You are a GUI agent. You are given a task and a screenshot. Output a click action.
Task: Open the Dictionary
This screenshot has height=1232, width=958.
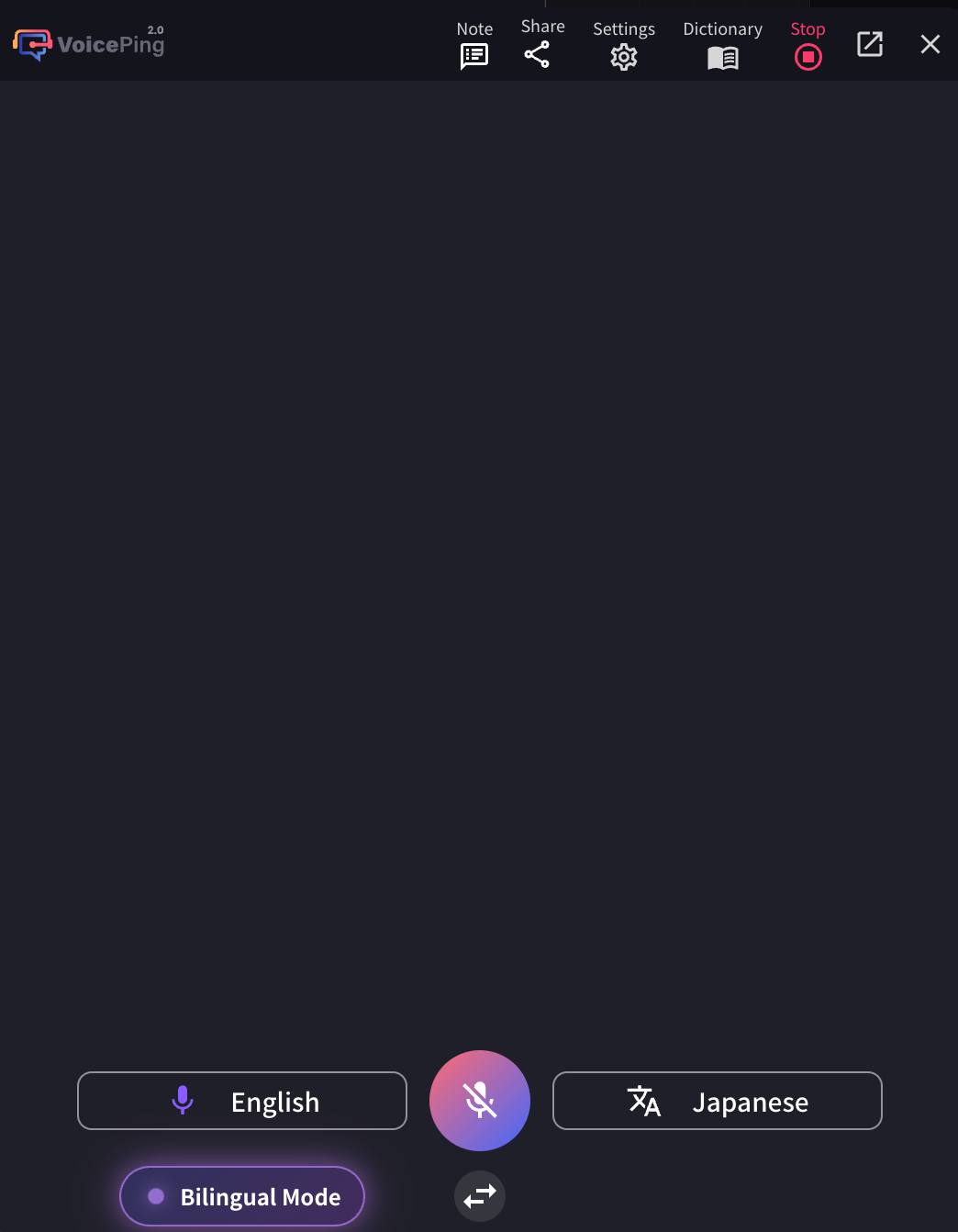click(722, 45)
